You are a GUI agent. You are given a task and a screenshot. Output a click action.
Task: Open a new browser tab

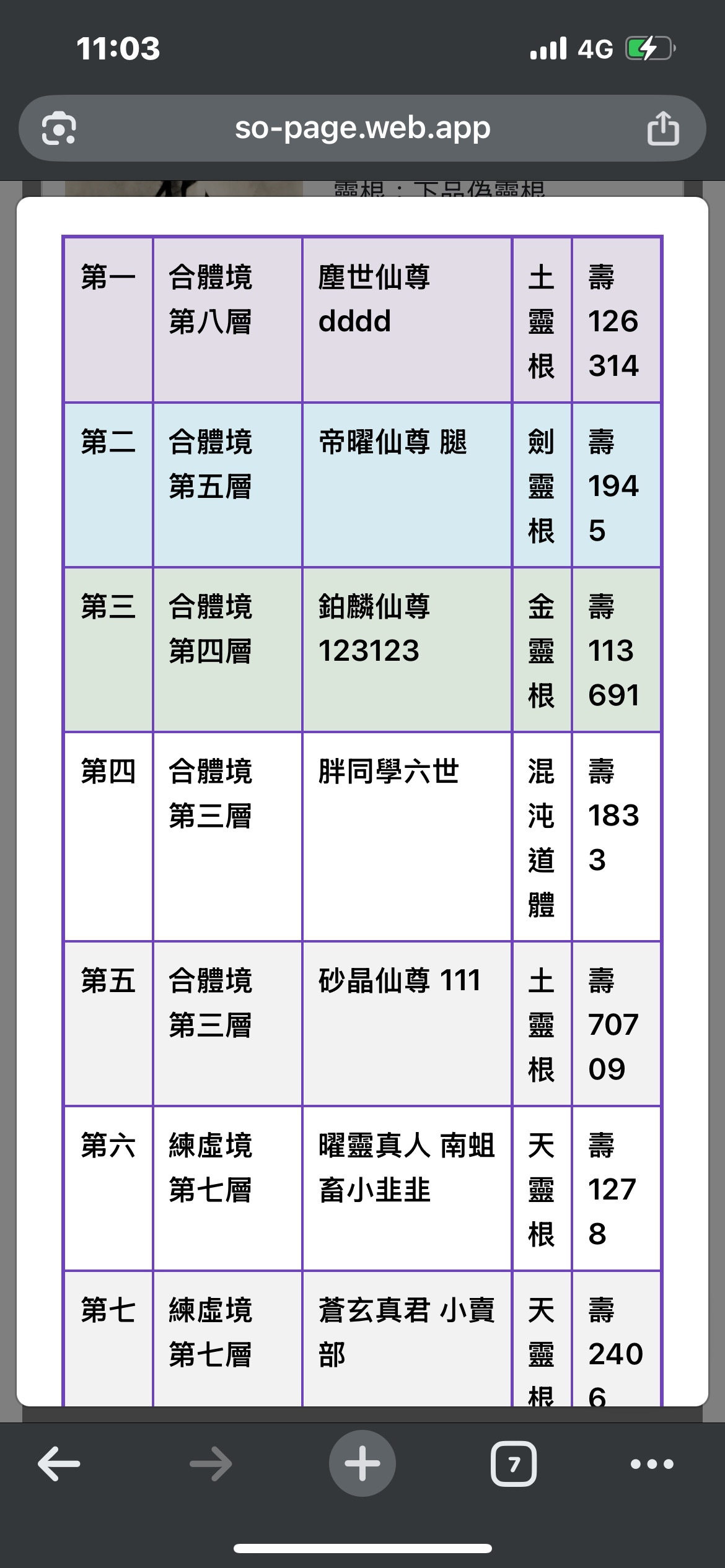362,1464
